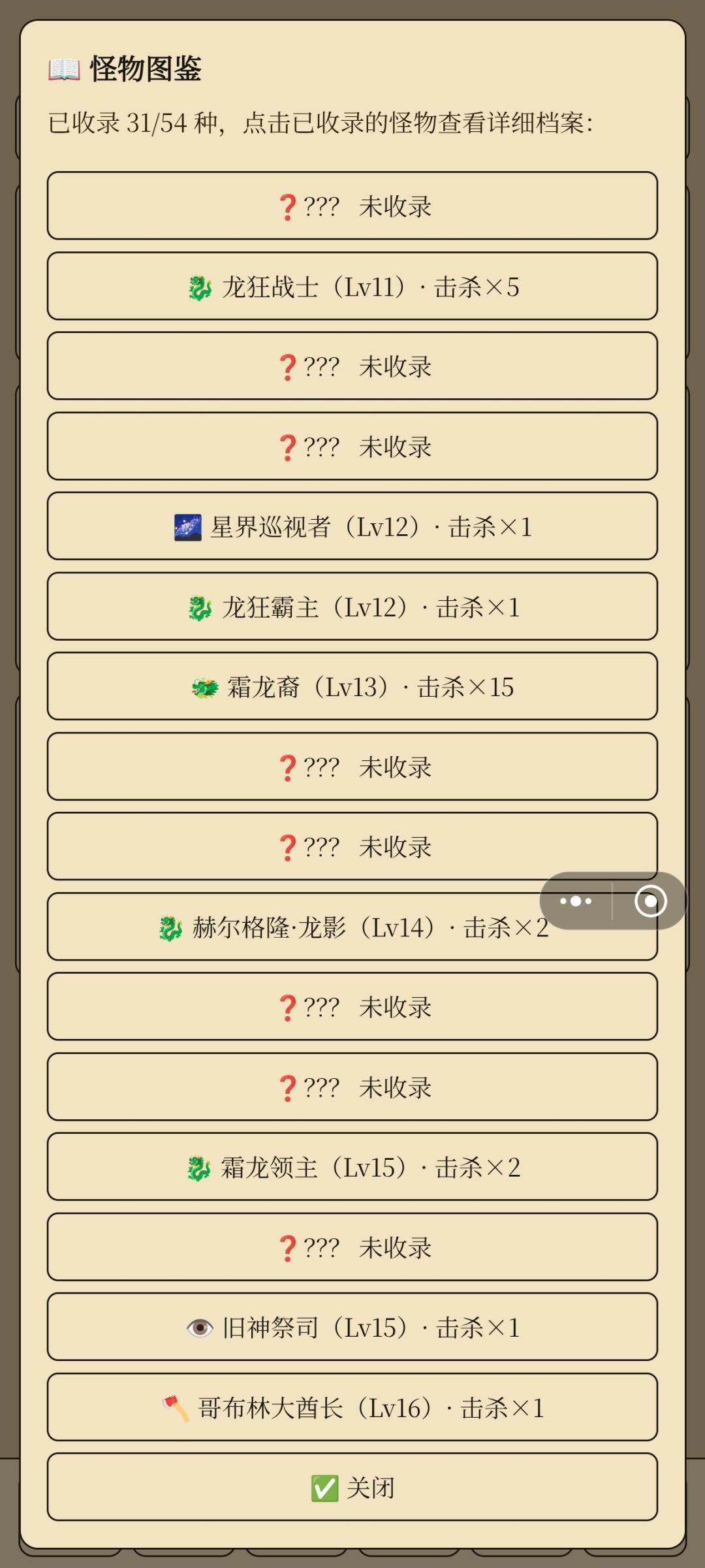Open 龙狂霸主 (Lv12) entry
The image size is (705, 1568).
(x=352, y=606)
